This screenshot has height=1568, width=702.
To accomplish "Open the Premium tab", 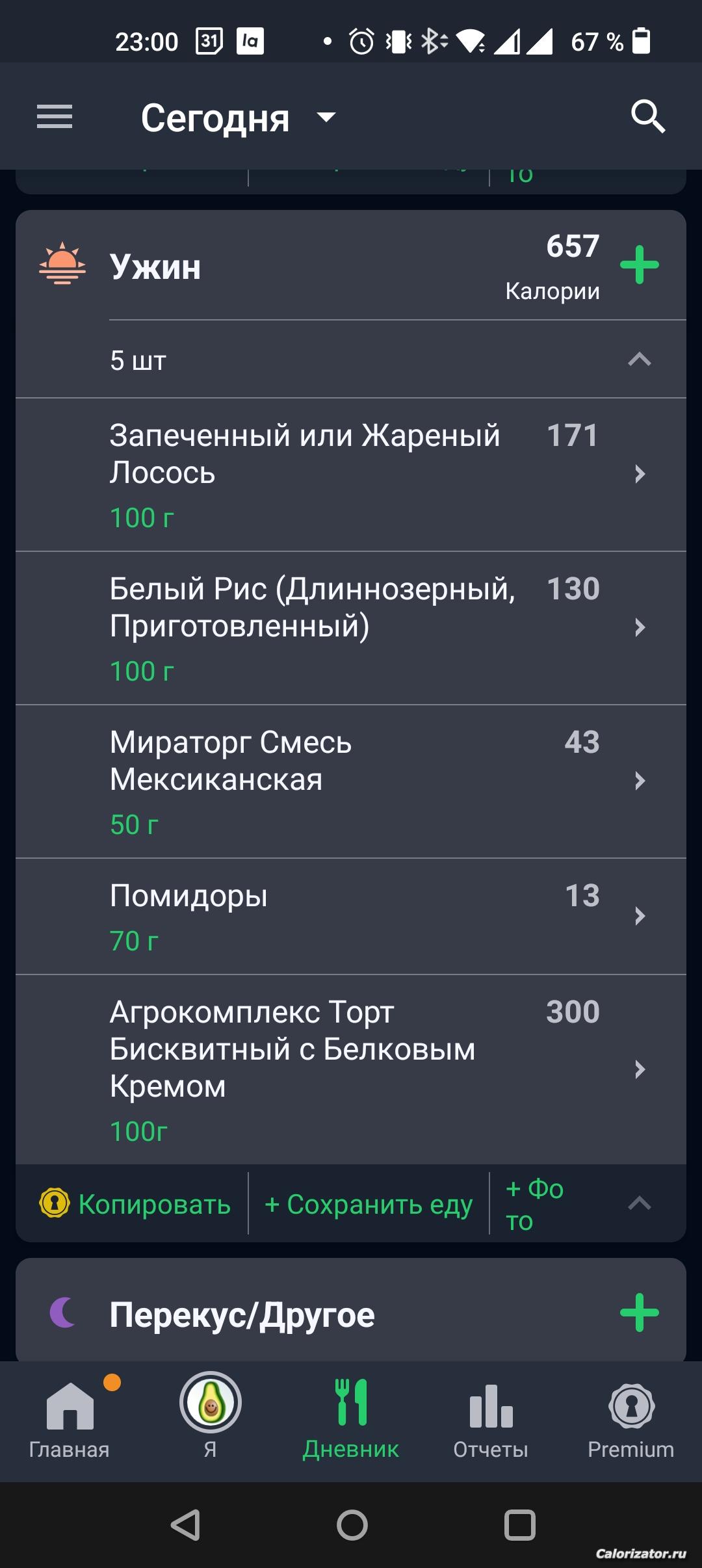I will click(x=630, y=1422).
